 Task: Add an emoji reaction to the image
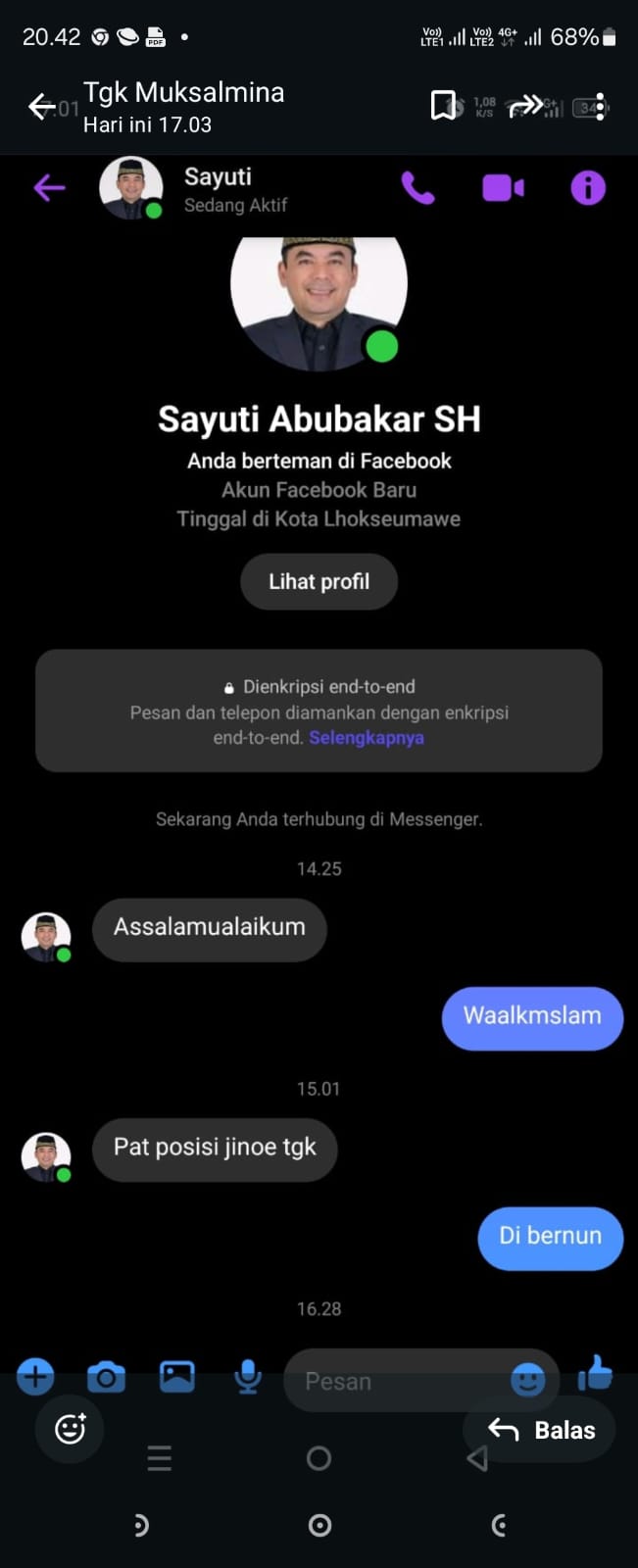pos(70,1429)
